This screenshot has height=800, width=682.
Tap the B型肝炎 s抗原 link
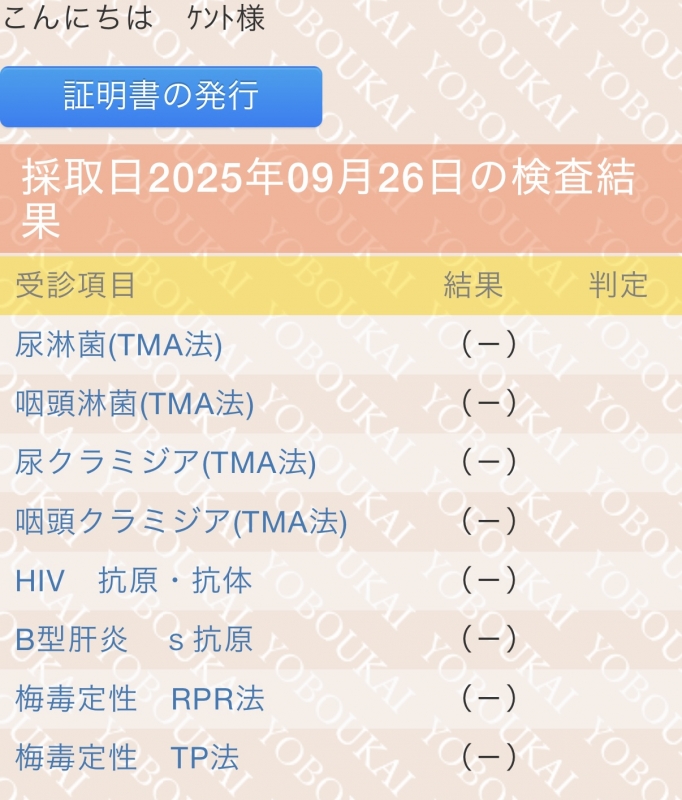tap(133, 640)
